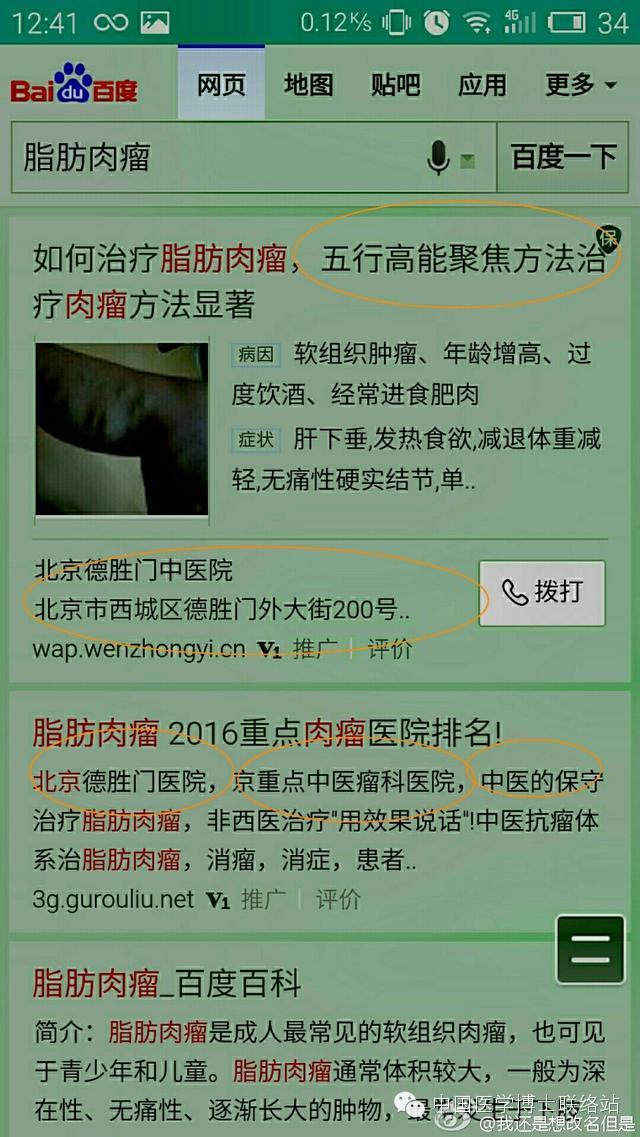Open the result 脂肪肉瘤 2016重点肉瘤医院排名
The image size is (640, 1137).
coord(267,733)
